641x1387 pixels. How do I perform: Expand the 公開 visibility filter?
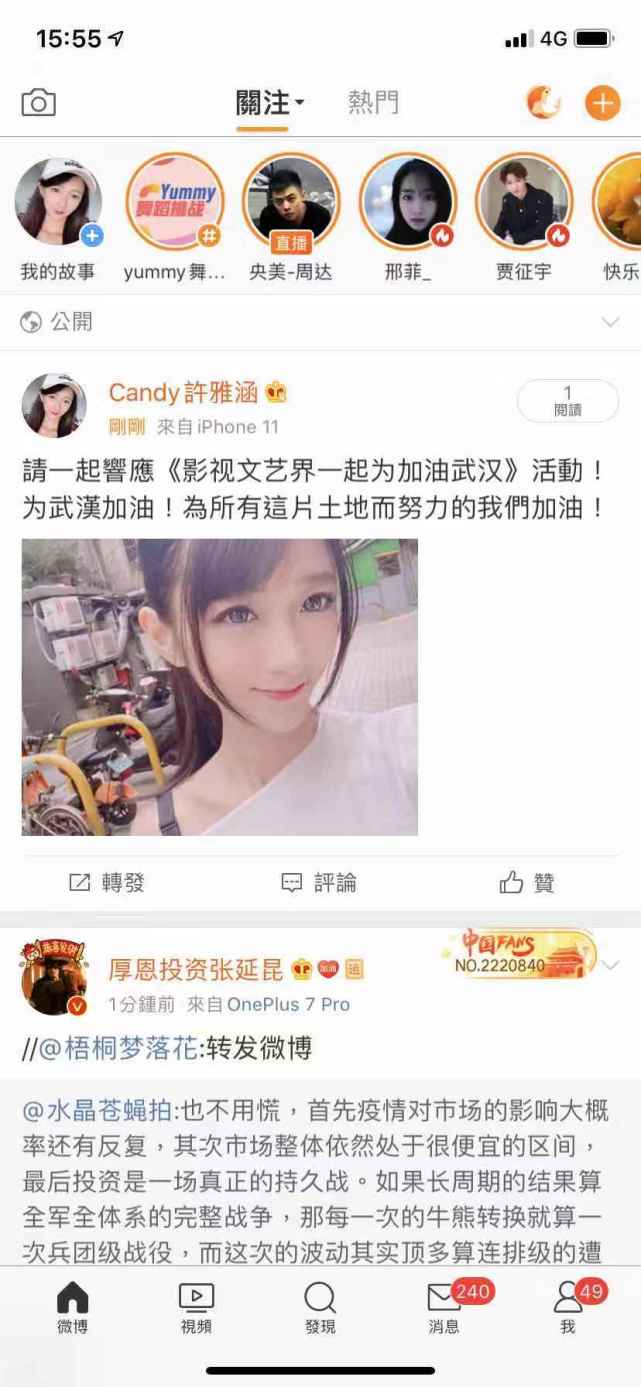coord(609,322)
